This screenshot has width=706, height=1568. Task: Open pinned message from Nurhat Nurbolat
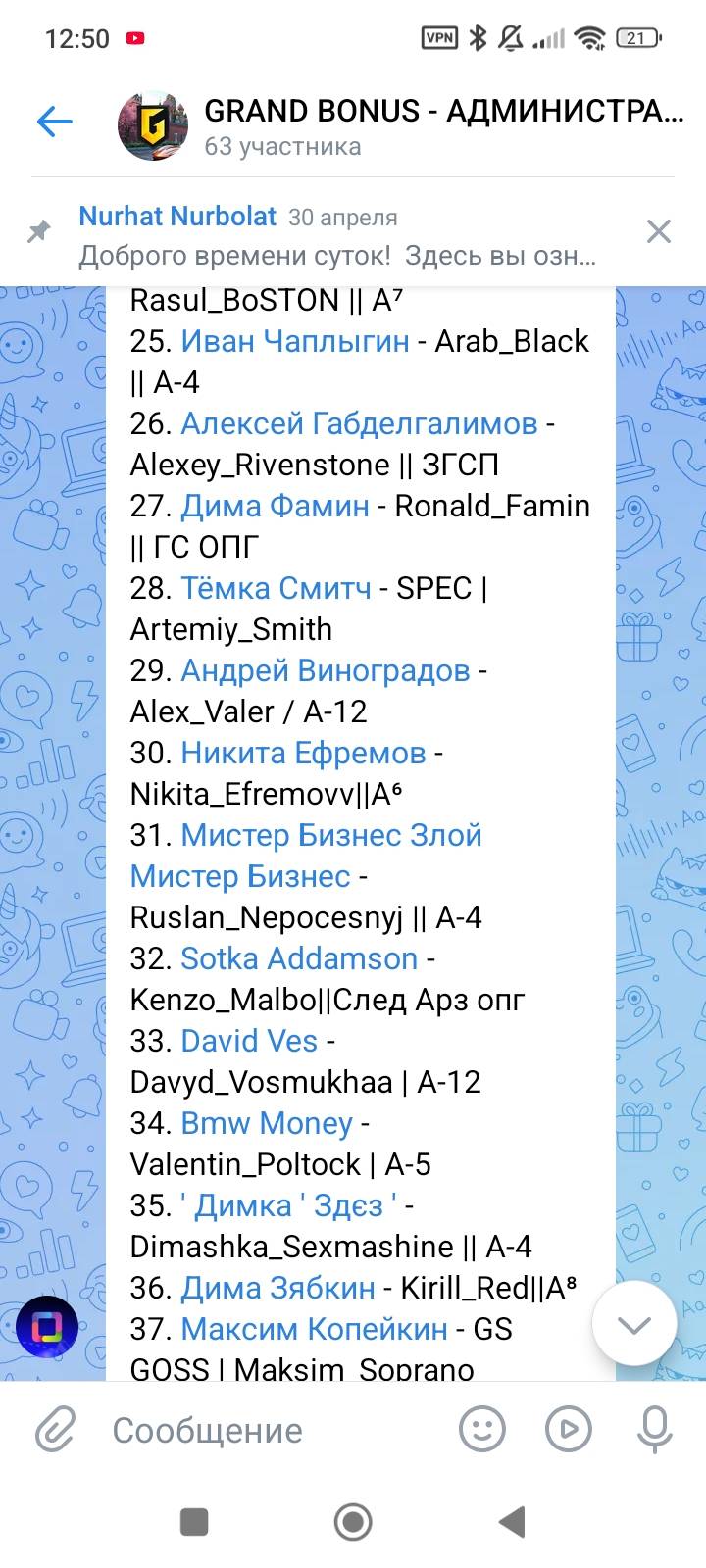click(x=338, y=236)
